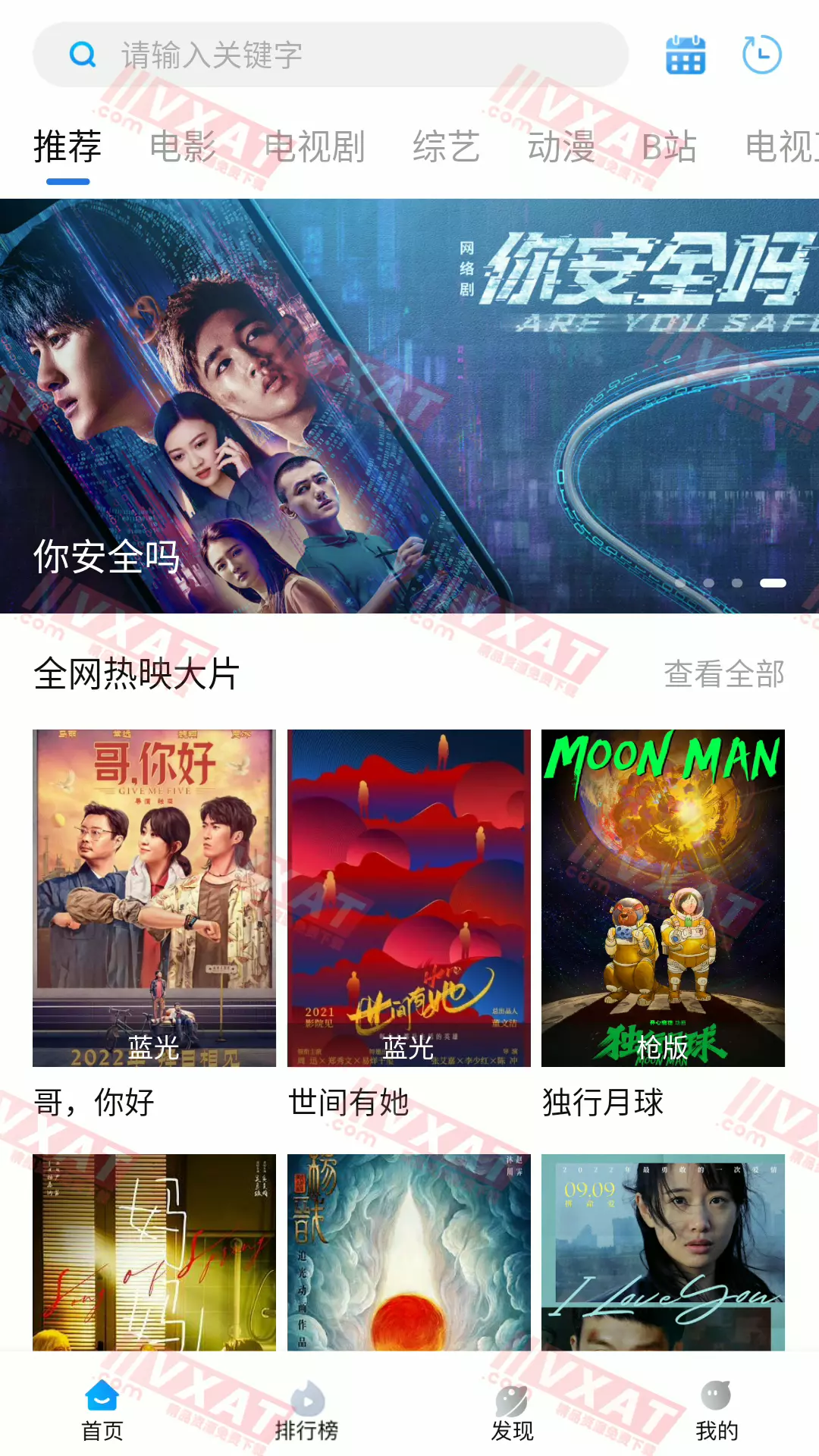Open the I Love You movie poster
Viewport: 819px width, 1456px height.
pyautogui.click(x=663, y=1251)
